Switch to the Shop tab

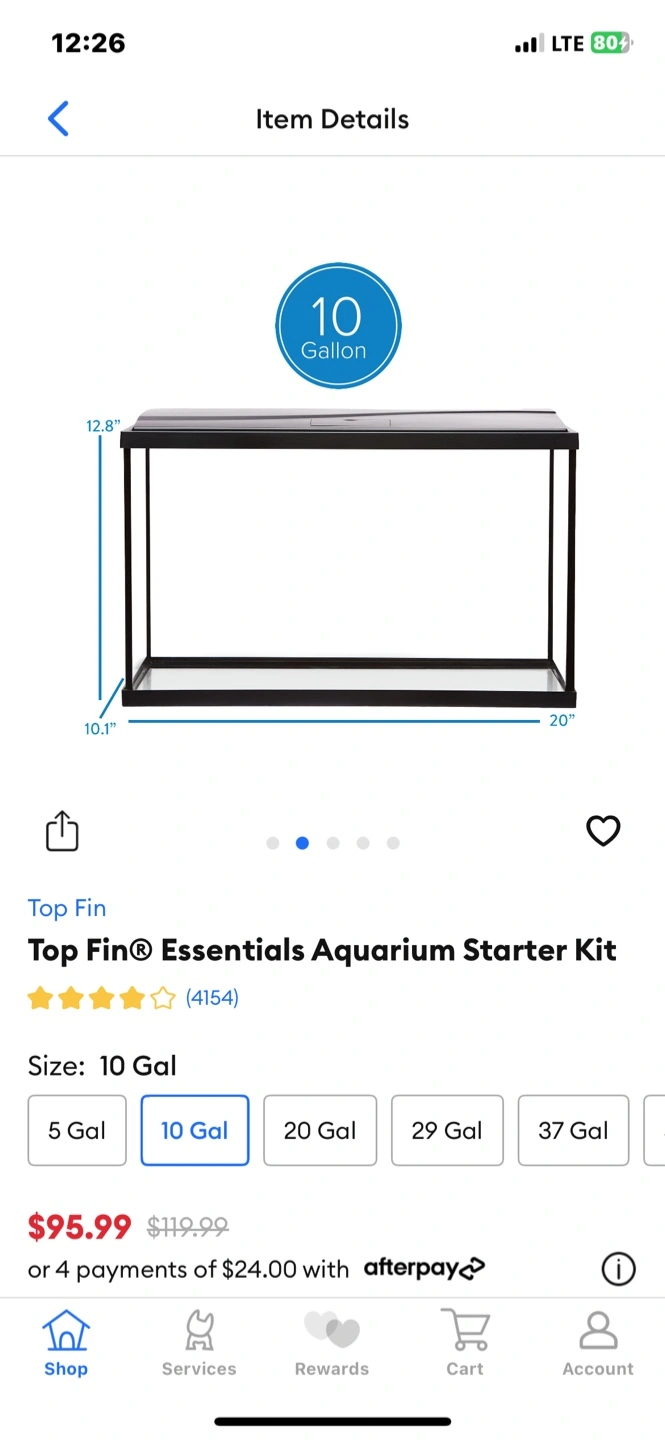tap(66, 1343)
